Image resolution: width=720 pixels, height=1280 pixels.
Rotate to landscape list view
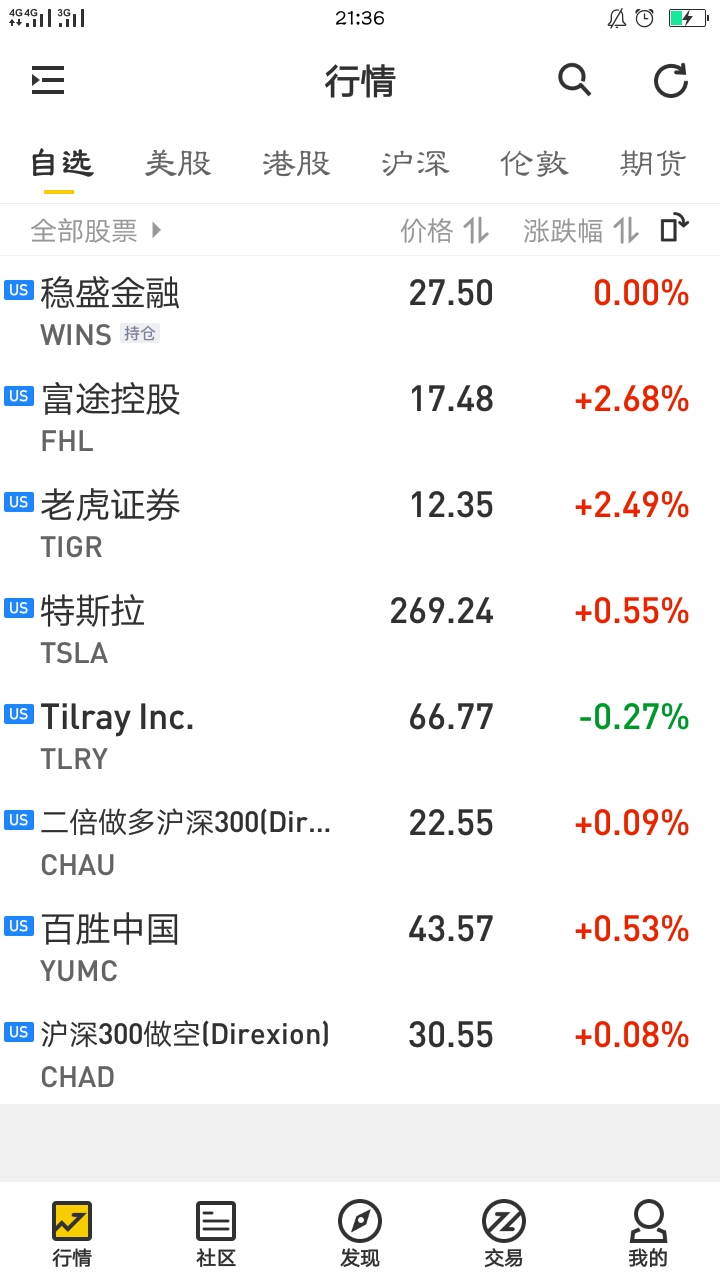675,229
